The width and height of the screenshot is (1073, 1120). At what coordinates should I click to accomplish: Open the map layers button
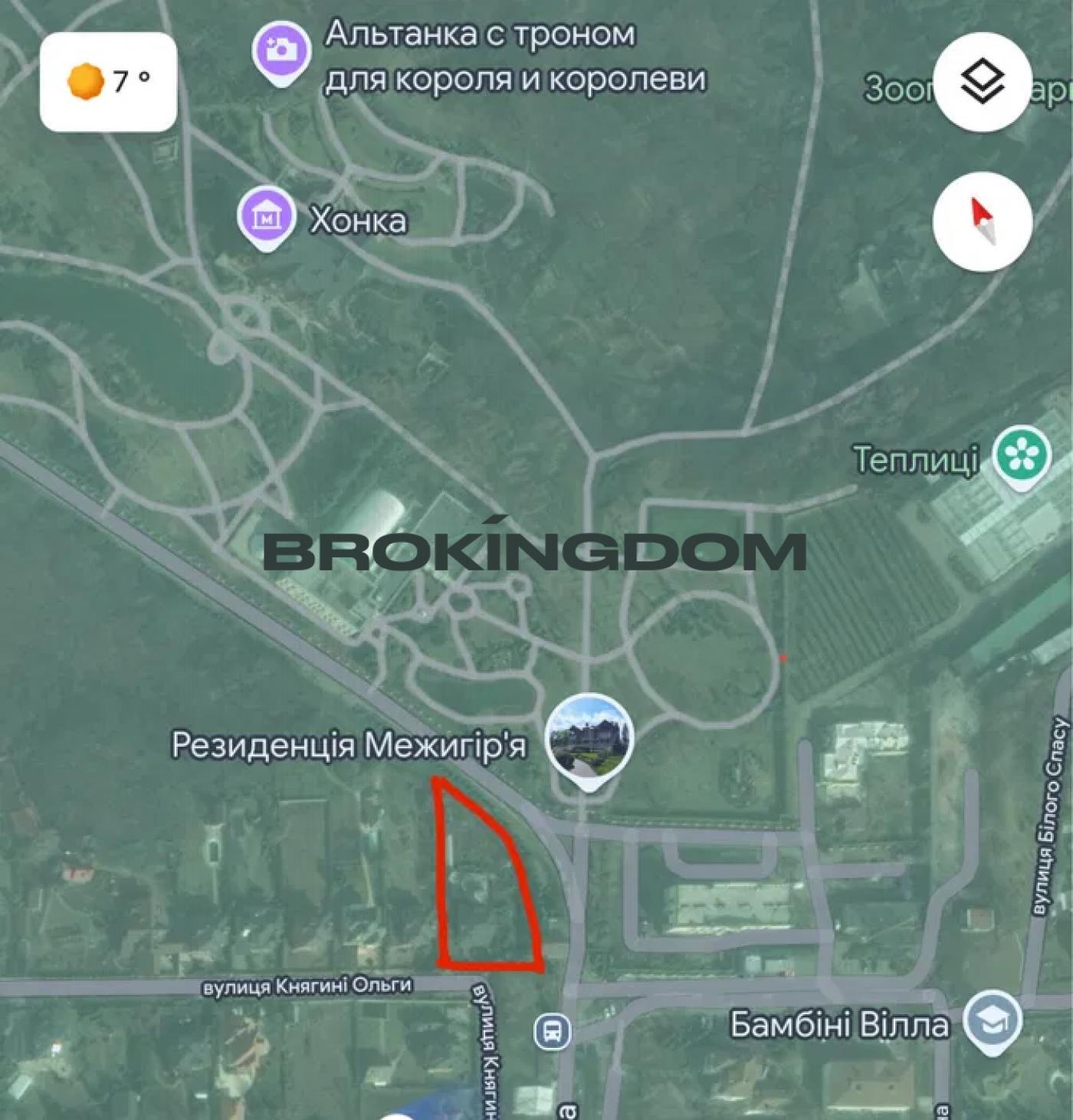tap(982, 82)
